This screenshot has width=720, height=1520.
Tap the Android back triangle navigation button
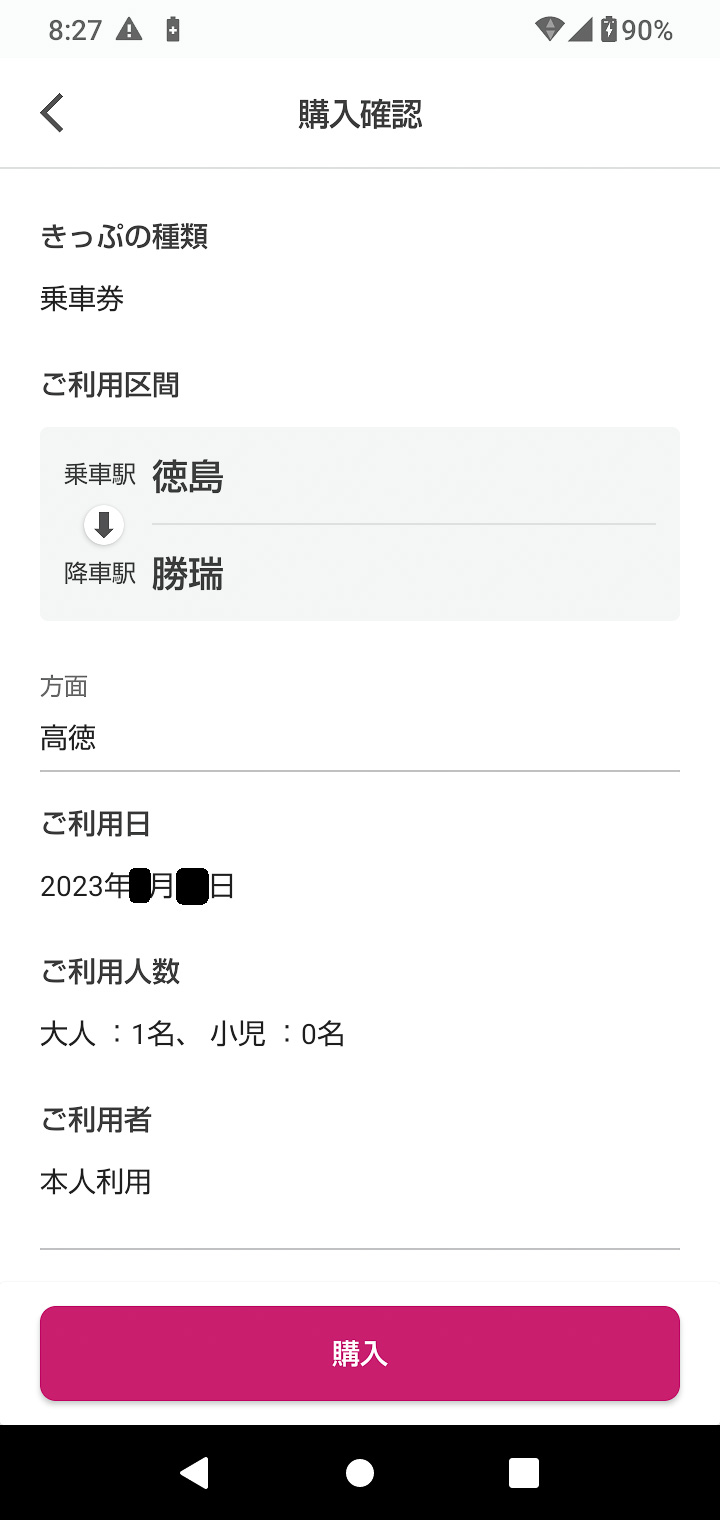pos(196,1472)
